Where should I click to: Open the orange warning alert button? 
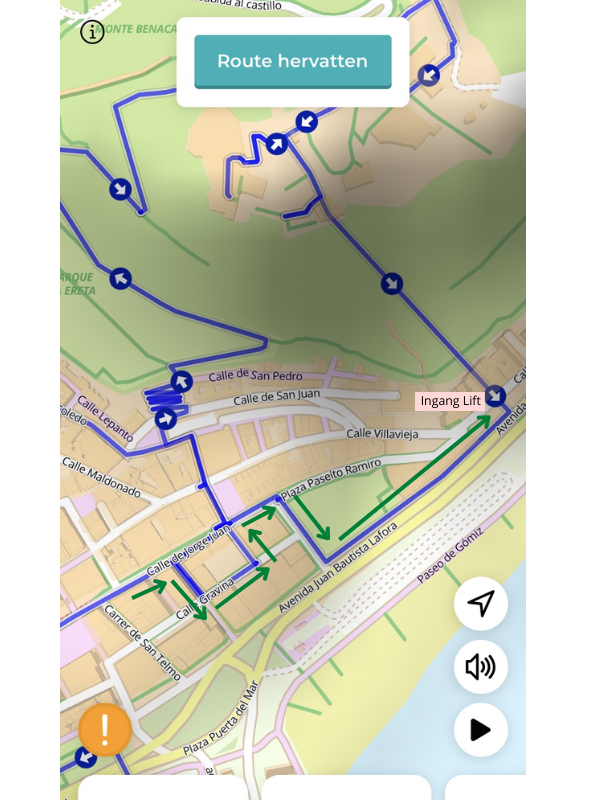(x=105, y=730)
